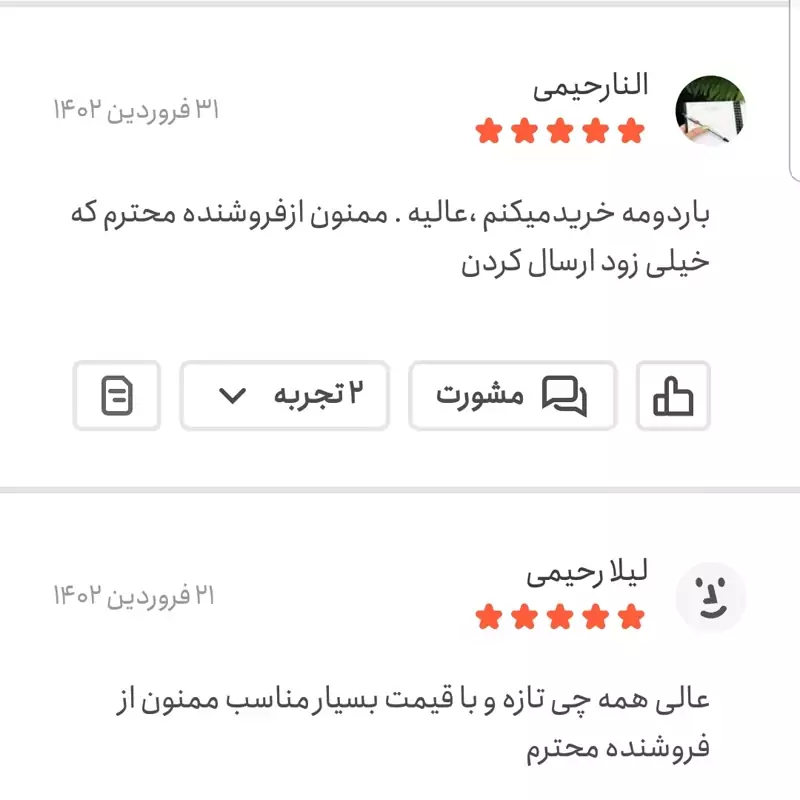Open لیلا رحیمی's profile avatar
Viewport: 800px width, 800px height.
711,597
